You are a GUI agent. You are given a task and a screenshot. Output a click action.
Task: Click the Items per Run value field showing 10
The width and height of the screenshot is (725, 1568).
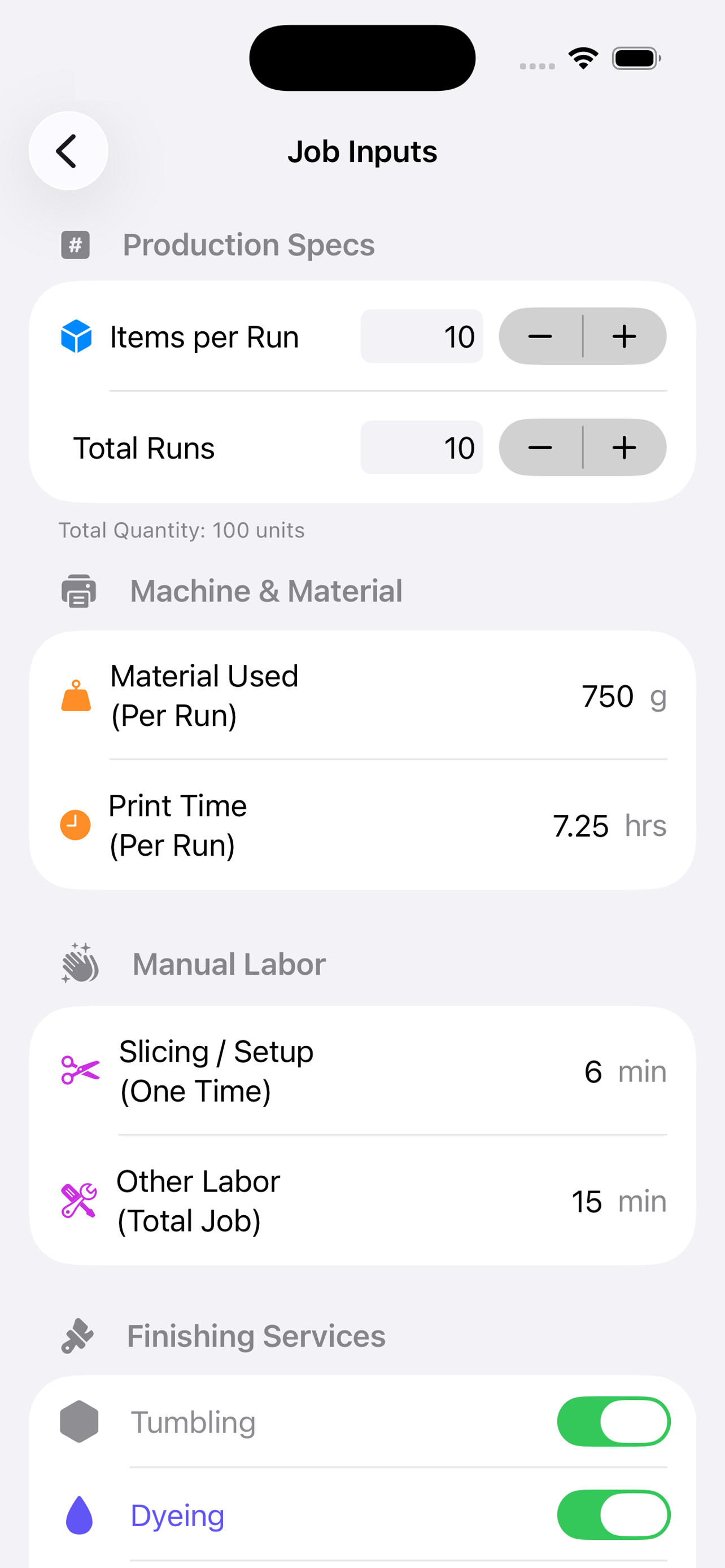(x=421, y=336)
